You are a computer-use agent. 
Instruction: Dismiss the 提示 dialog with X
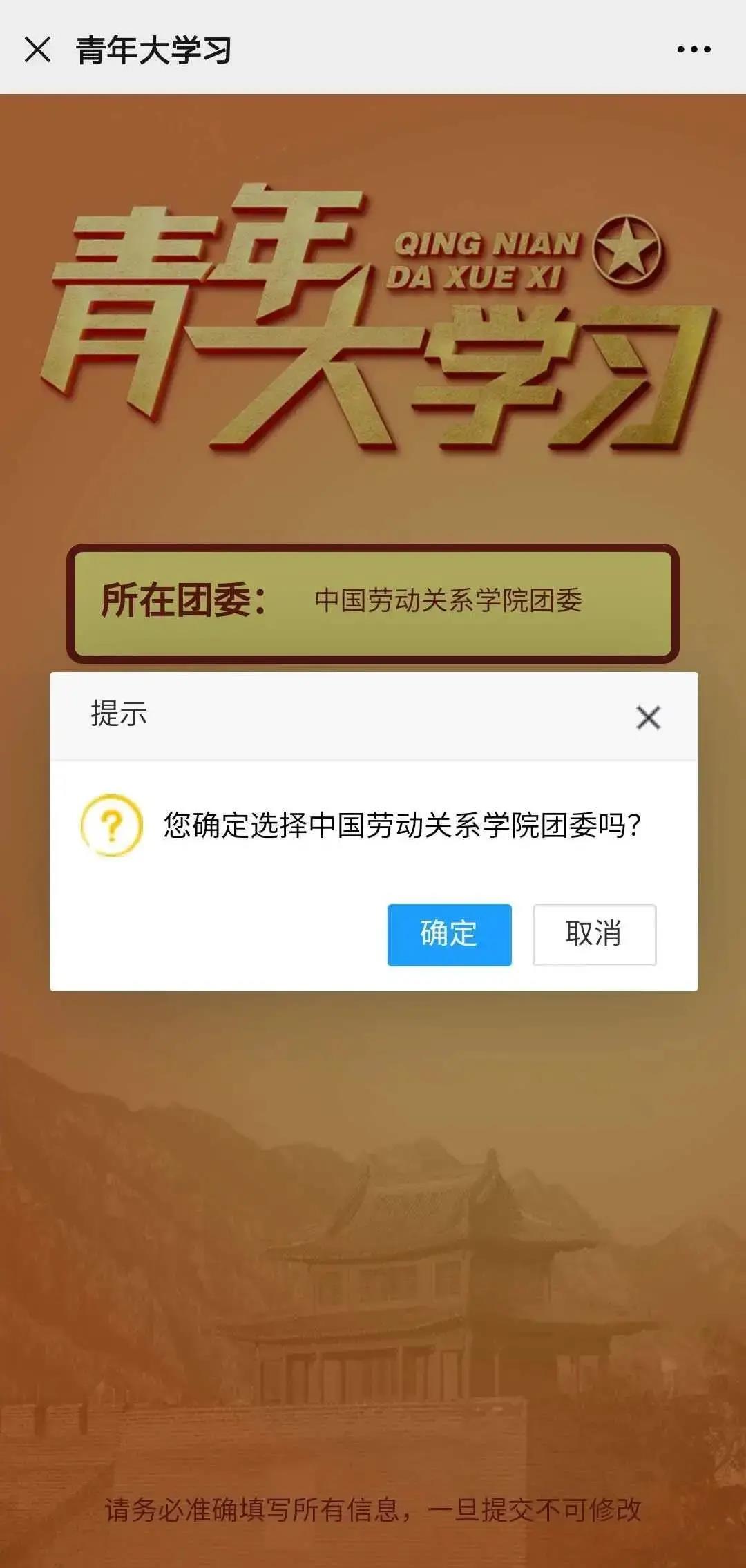pos(648,718)
